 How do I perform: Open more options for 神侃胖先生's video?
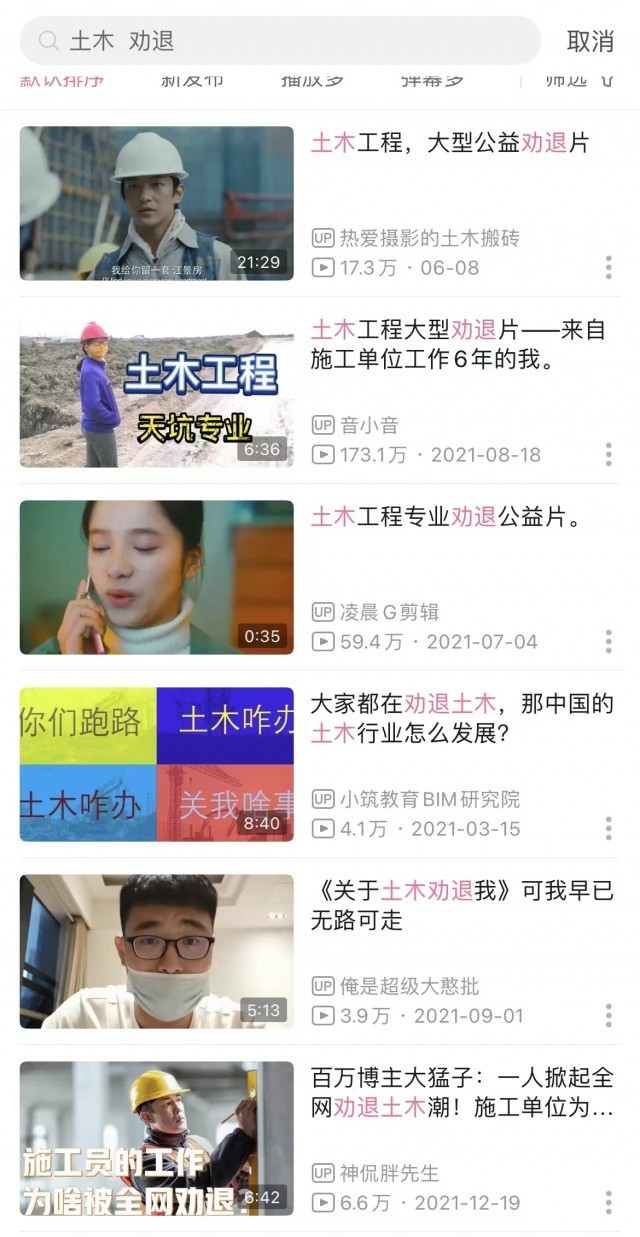tap(608, 1203)
